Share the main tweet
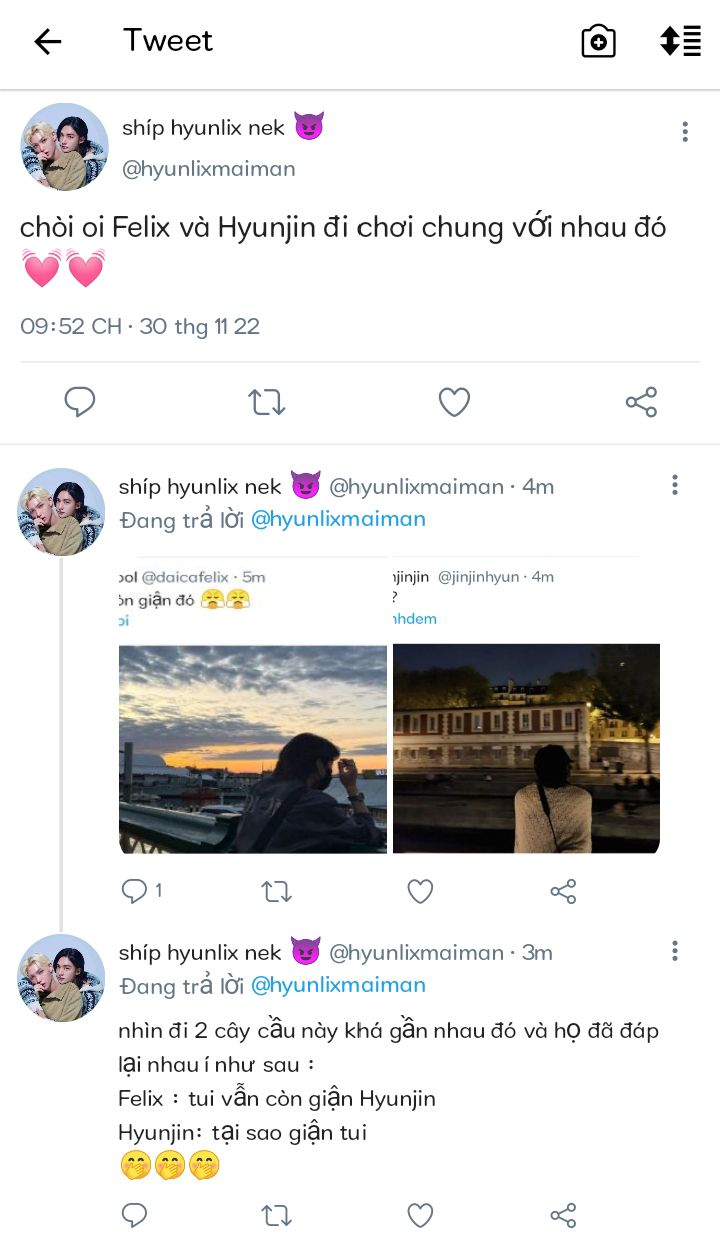This screenshot has width=720, height=1237. [641, 402]
